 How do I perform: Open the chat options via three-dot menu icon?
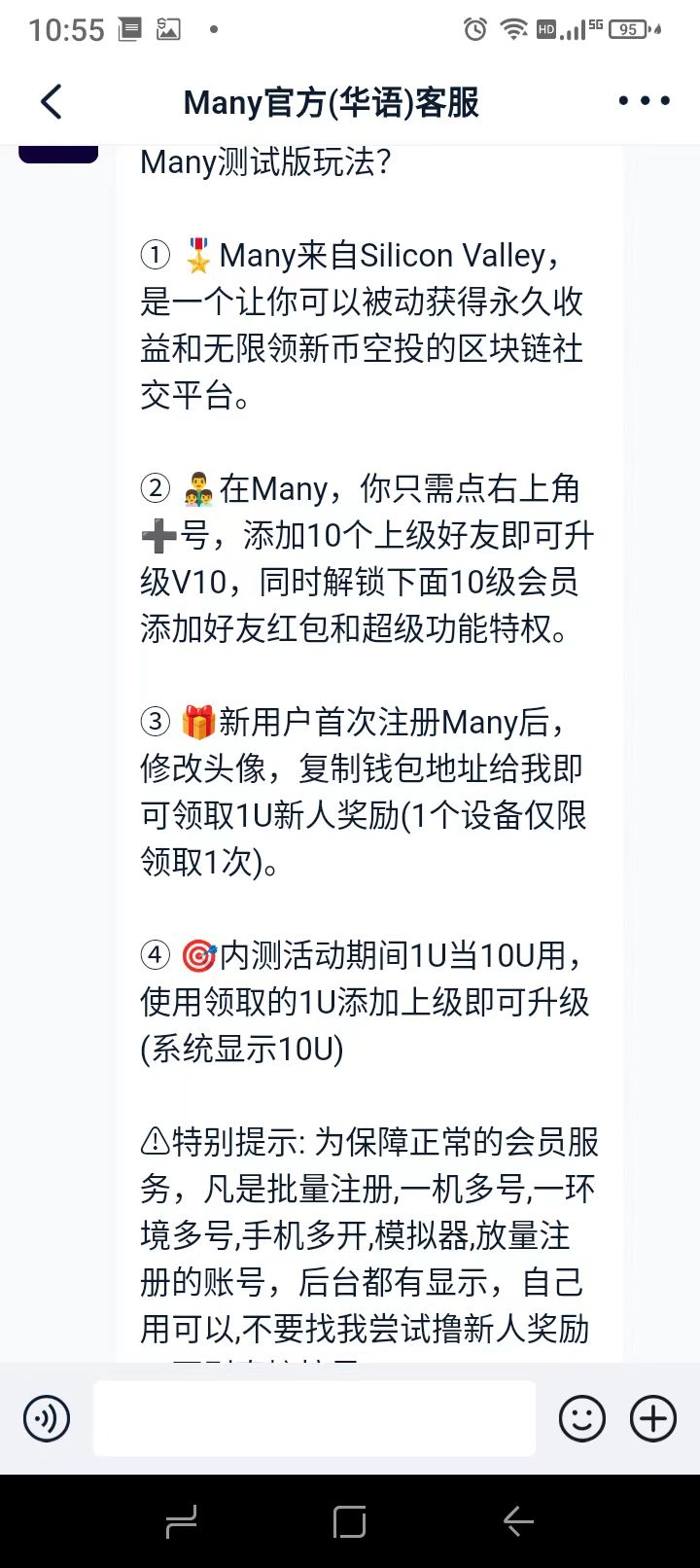click(644, 100)
